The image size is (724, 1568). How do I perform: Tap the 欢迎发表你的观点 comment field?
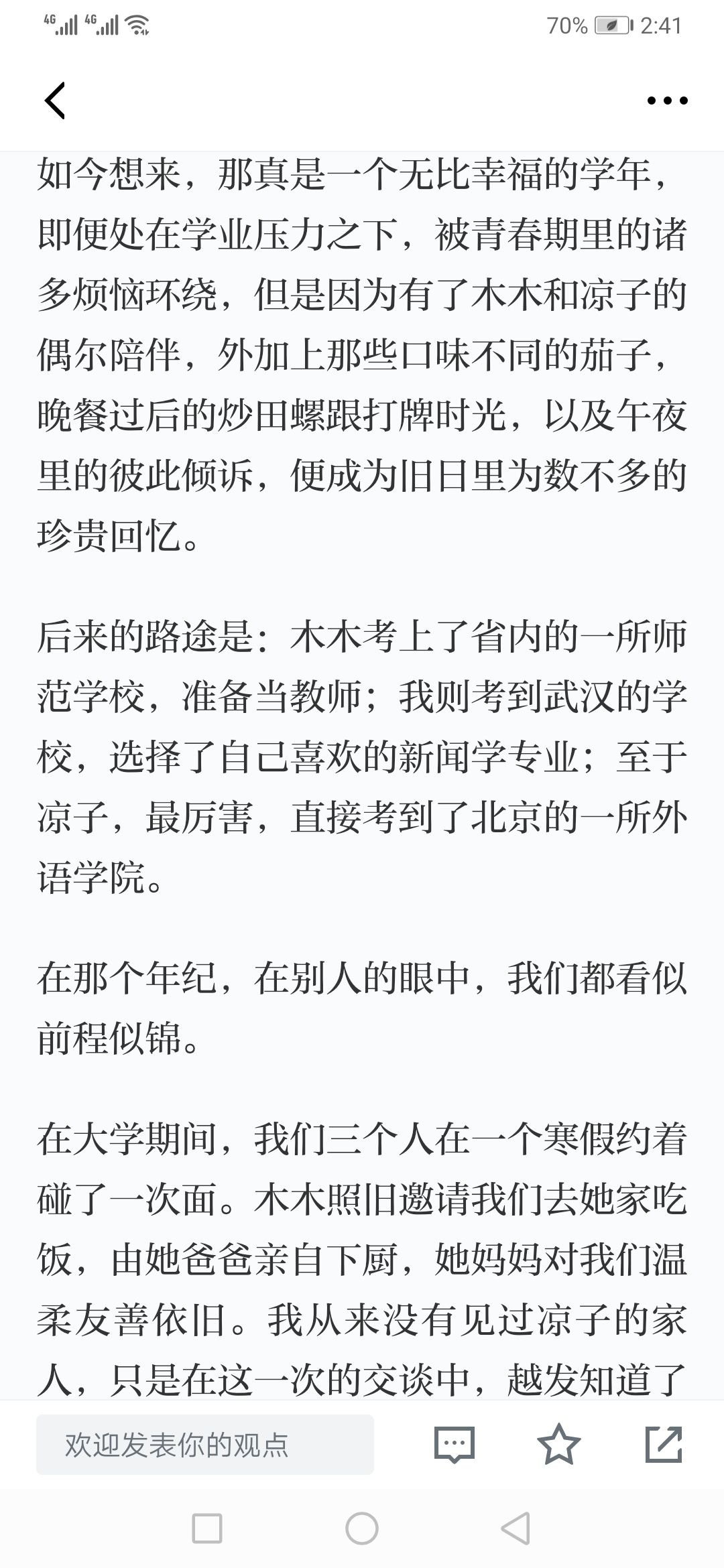(x=204, y=1445)
